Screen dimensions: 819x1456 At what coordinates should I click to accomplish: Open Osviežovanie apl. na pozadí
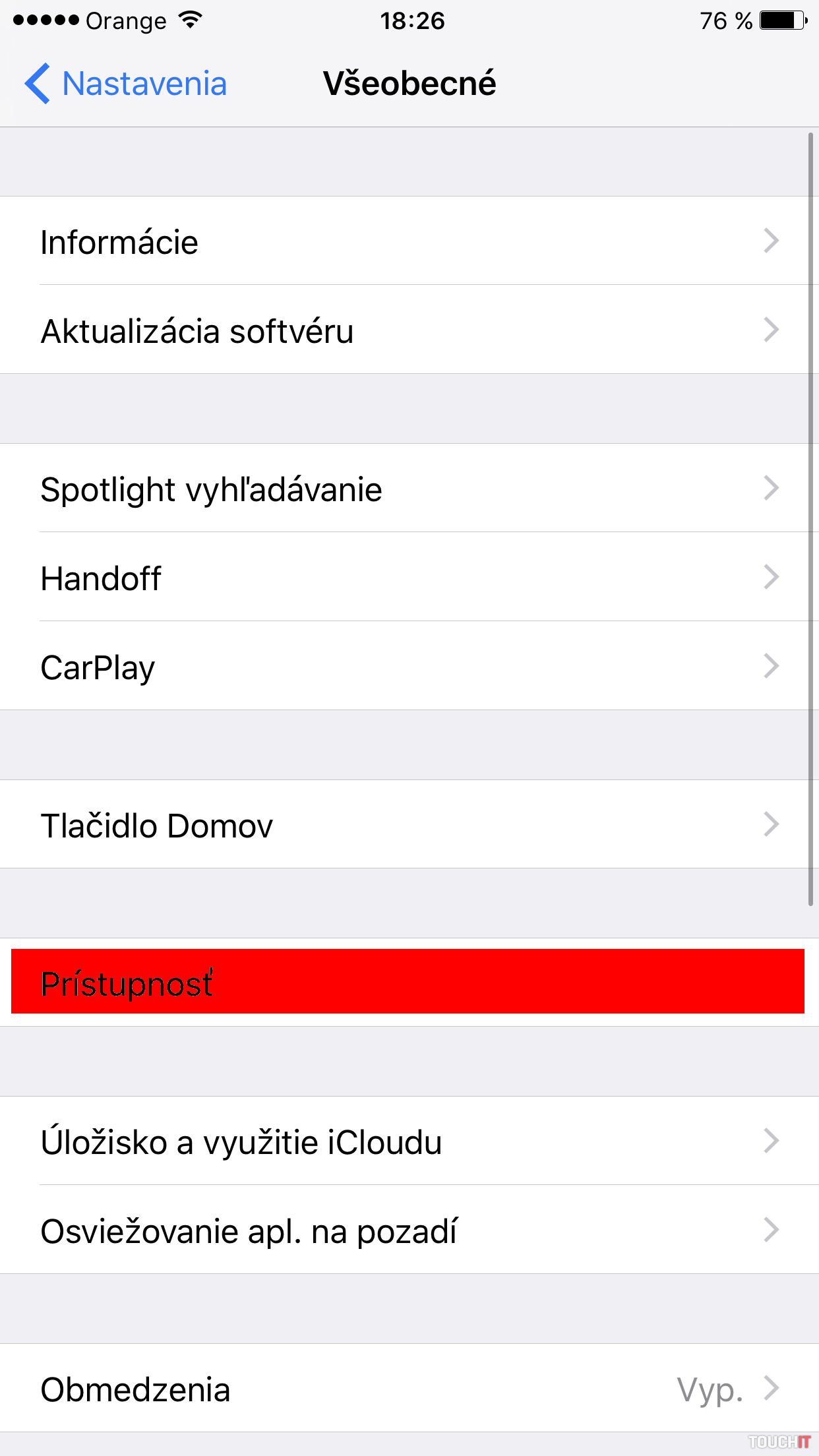click(x=409, y=1230)
